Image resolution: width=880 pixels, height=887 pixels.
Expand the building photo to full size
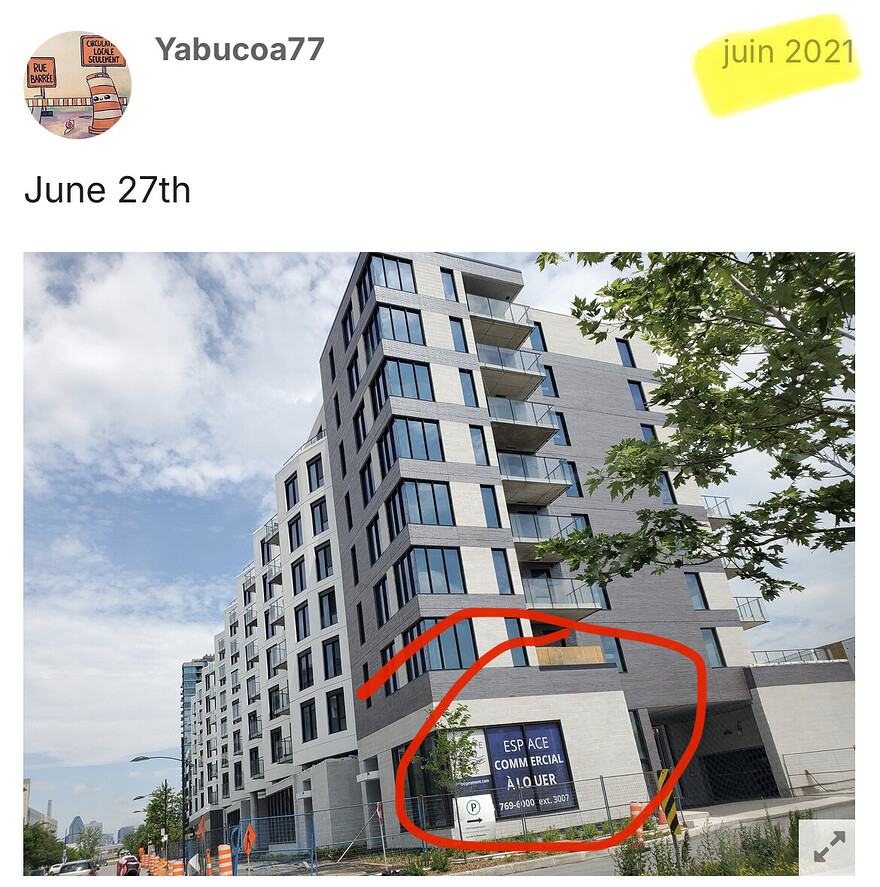pyautogui.click(x=828, y=848)
